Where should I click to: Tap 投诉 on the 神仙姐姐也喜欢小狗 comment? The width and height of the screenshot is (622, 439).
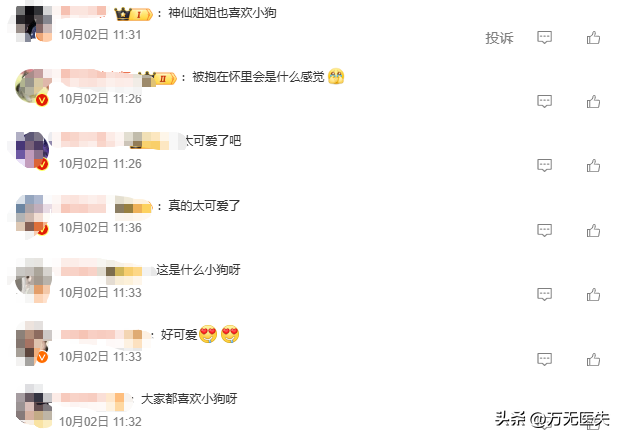click(x=499, y=38)
